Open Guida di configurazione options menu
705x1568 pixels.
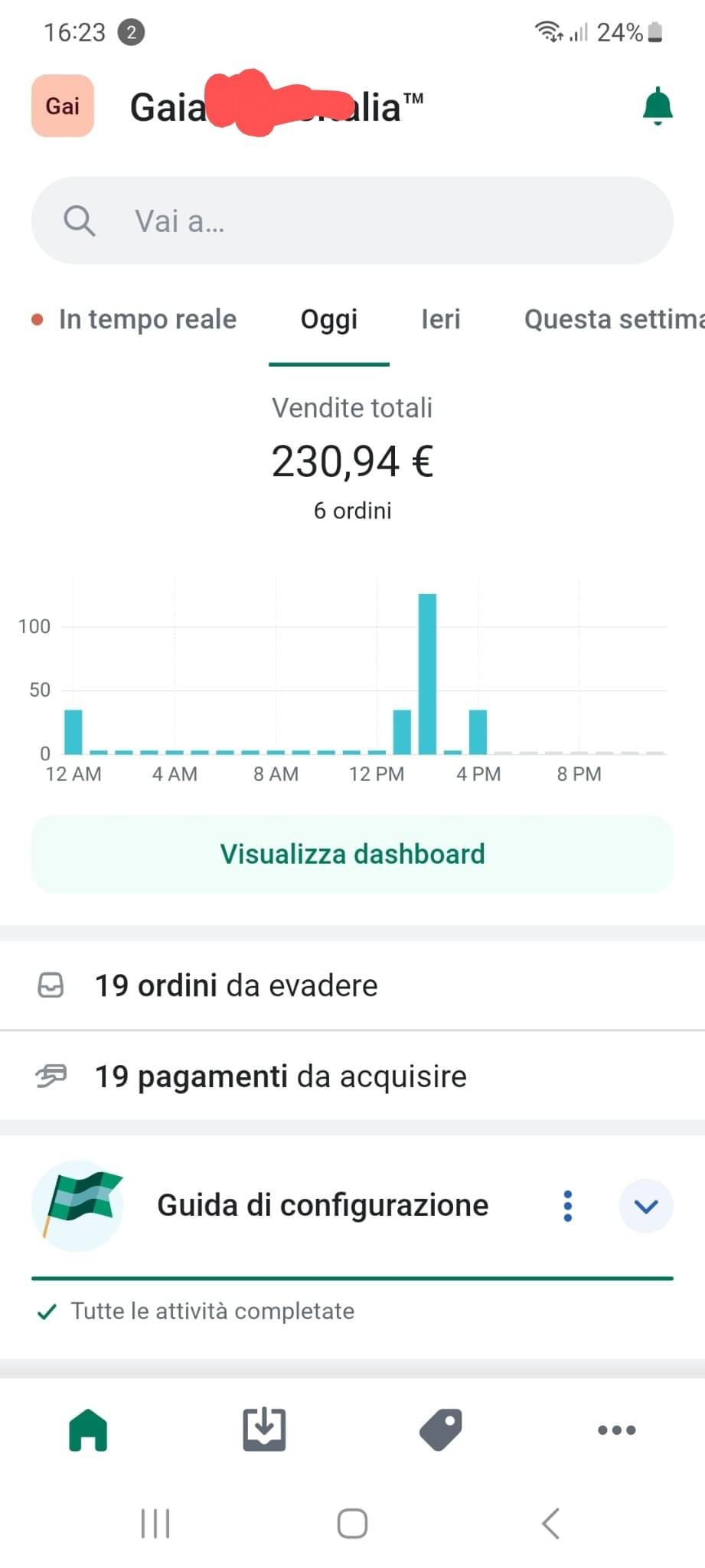click(x=567, y=1206)
